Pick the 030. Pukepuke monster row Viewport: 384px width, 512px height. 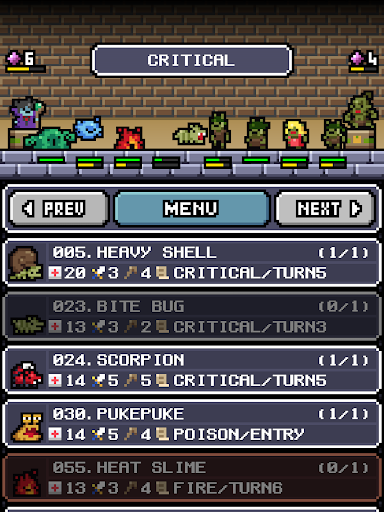click(x=192, y=424)
